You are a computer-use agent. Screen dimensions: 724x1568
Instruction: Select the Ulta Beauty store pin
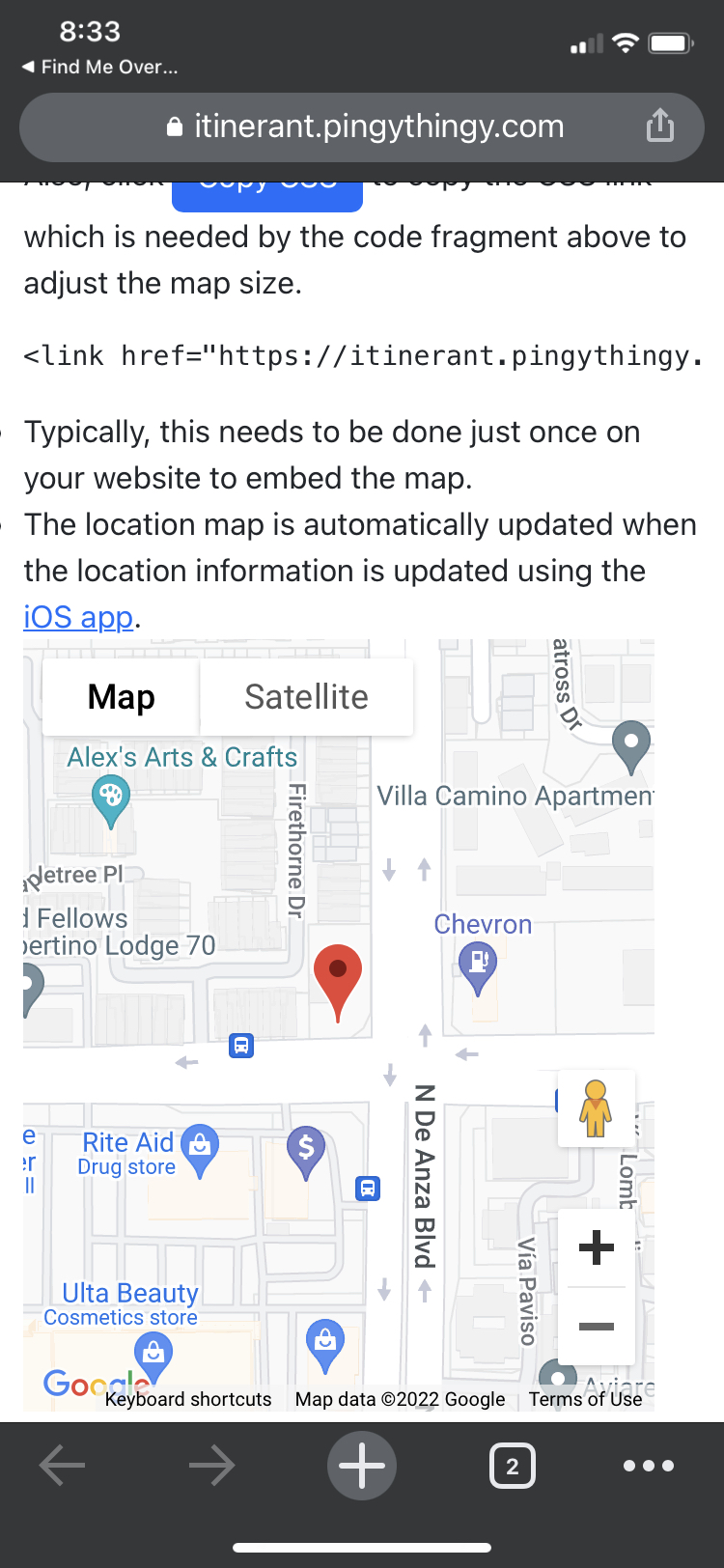click(153, 1354)
